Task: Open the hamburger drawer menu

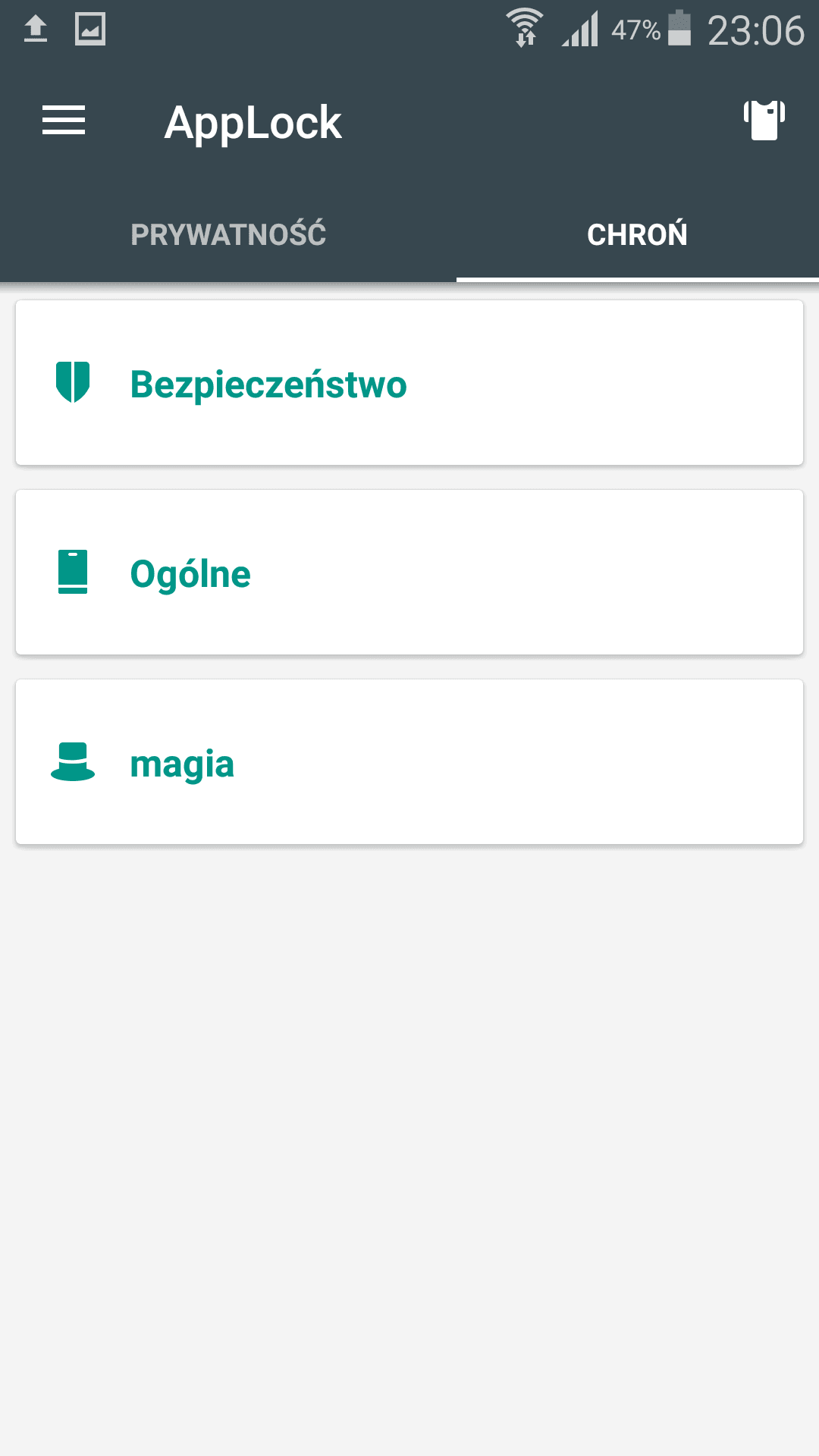Action: point(64,121)
